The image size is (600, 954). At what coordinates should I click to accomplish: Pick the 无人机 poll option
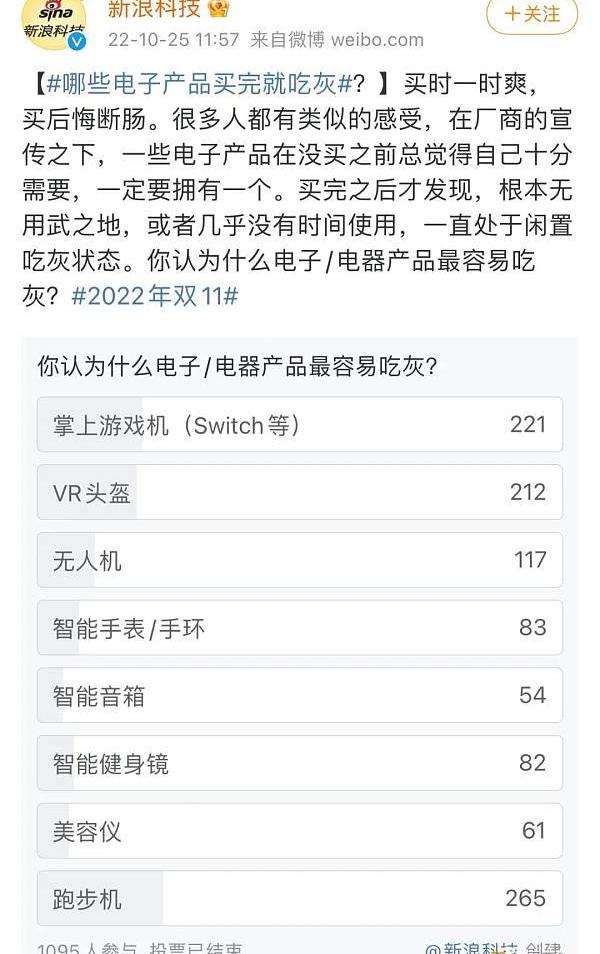(x=299, y=560)
